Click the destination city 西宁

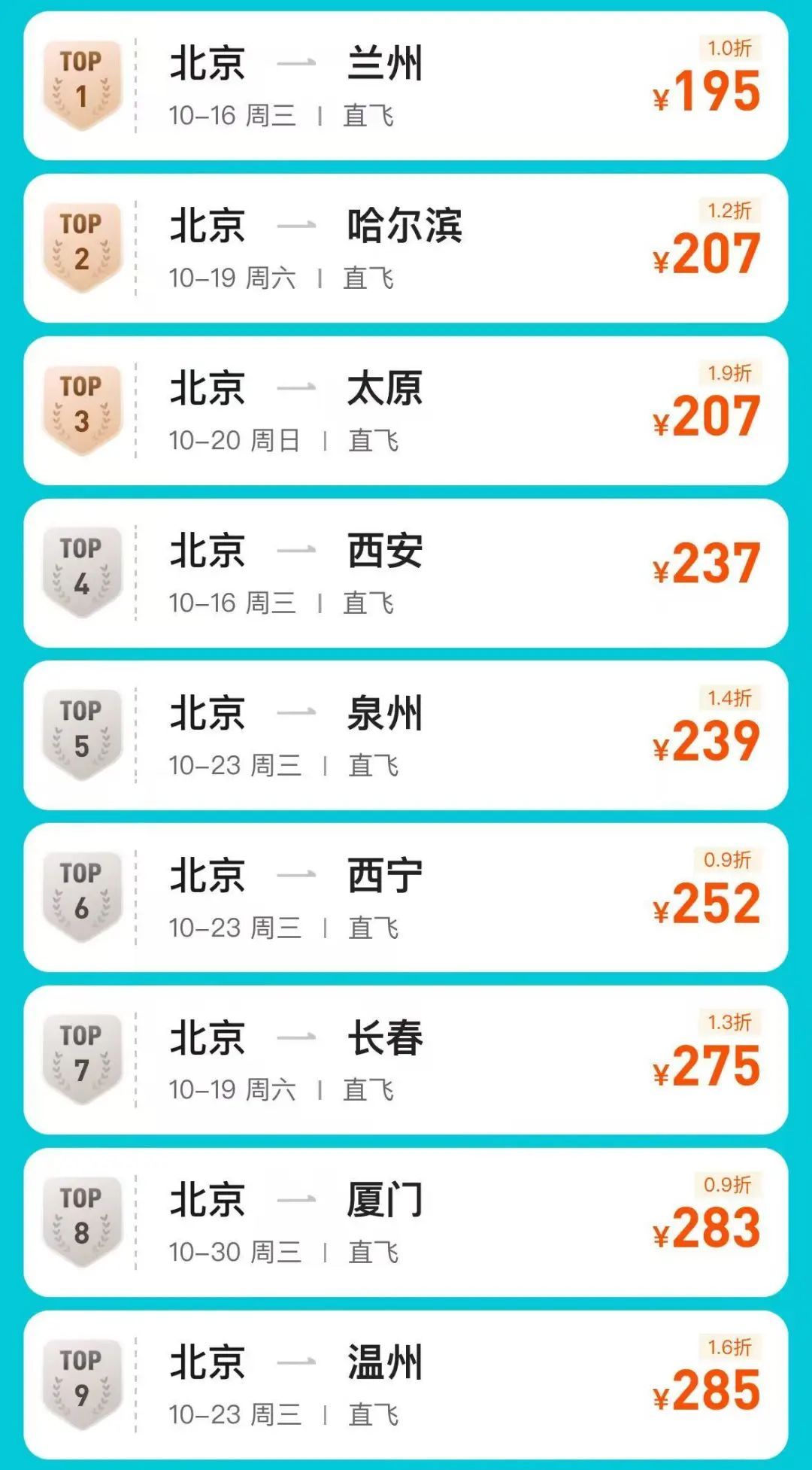click(x=386, y=871)
